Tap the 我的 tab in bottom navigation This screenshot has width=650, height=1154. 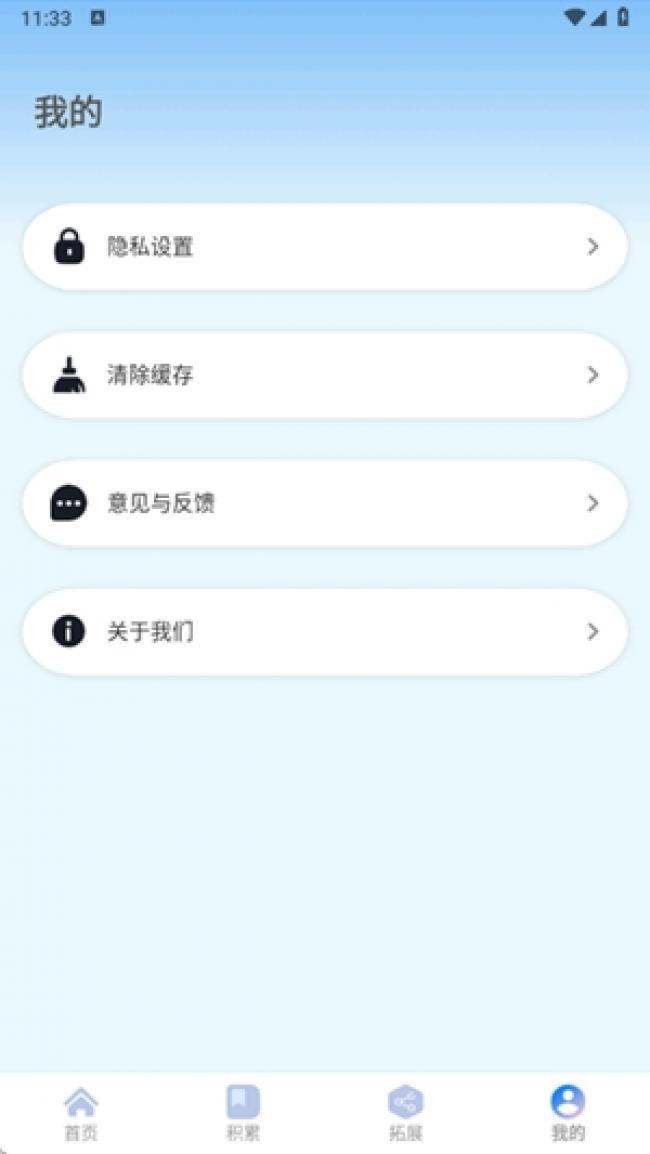(x=568, y=1113)
